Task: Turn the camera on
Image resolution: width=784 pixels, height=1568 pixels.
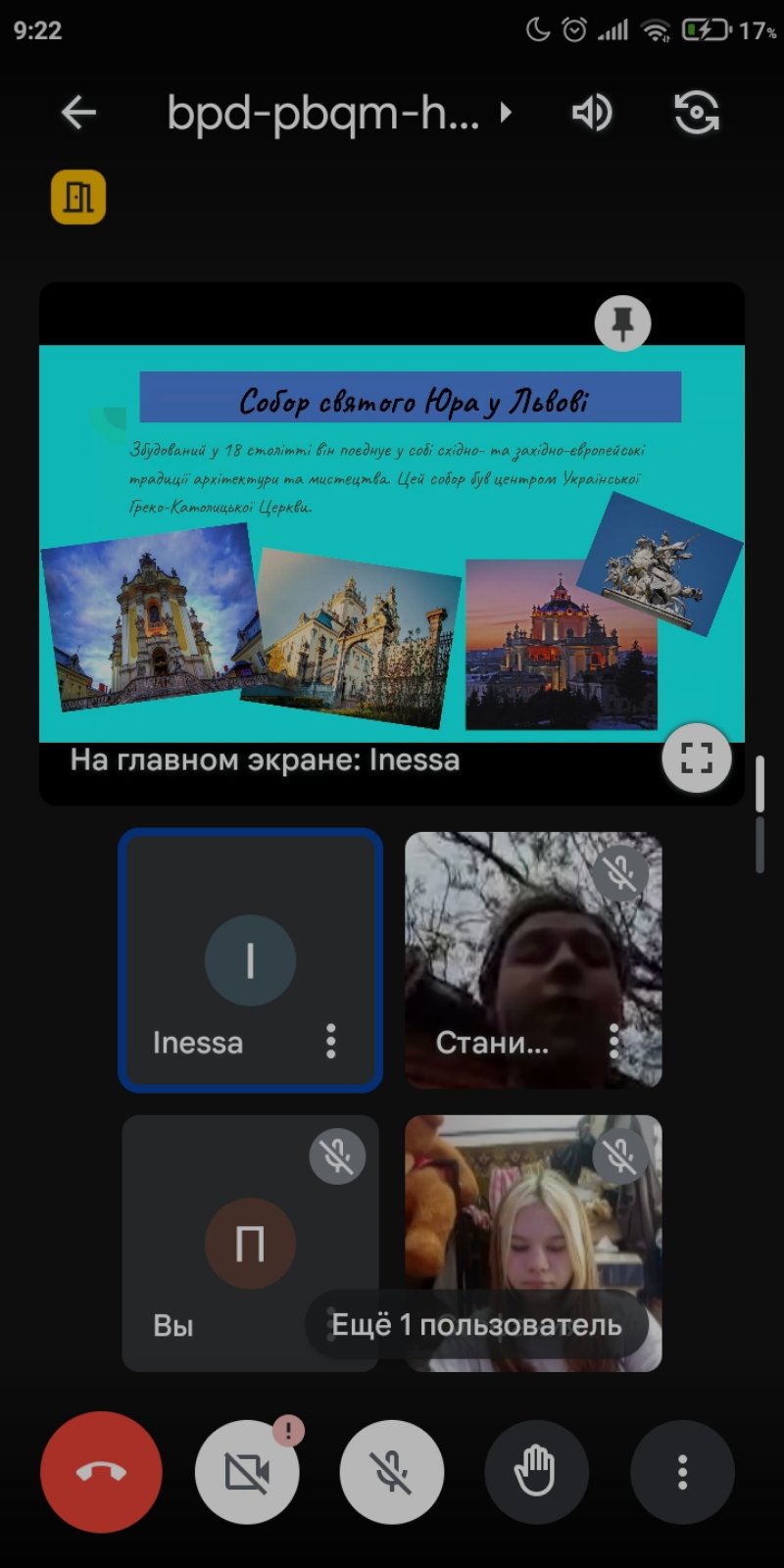Action: (247, 1472)
